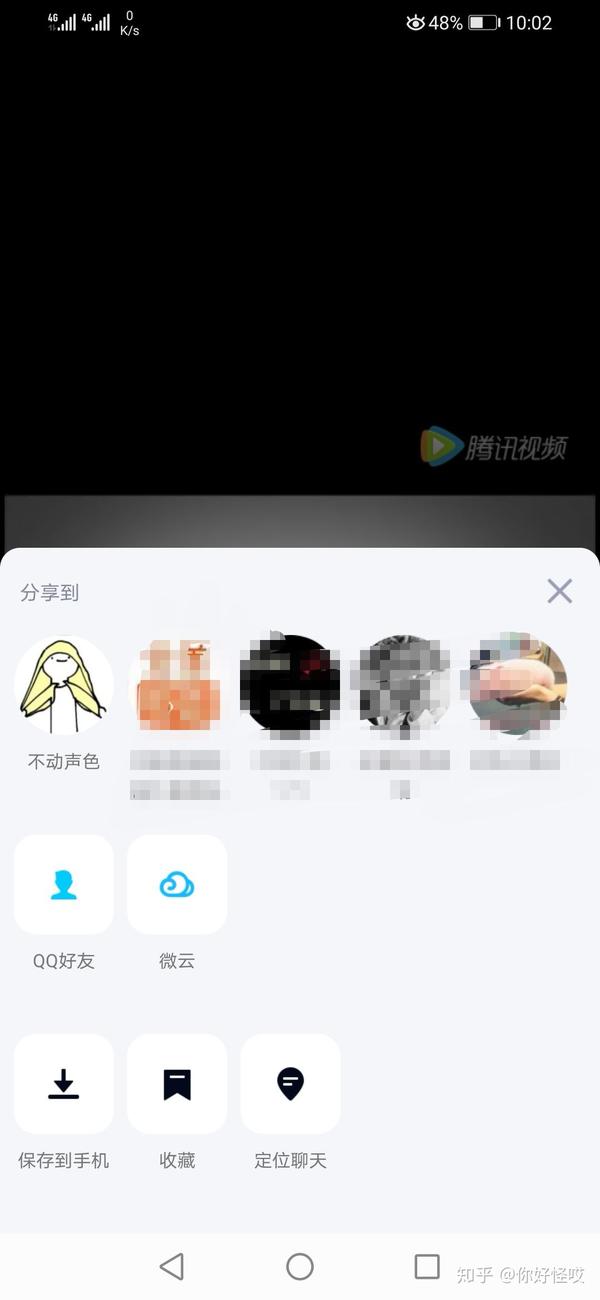The height and width of the screenshot is (1300, 600).
Task: Go to the home screen
Action: [300, 1266]
